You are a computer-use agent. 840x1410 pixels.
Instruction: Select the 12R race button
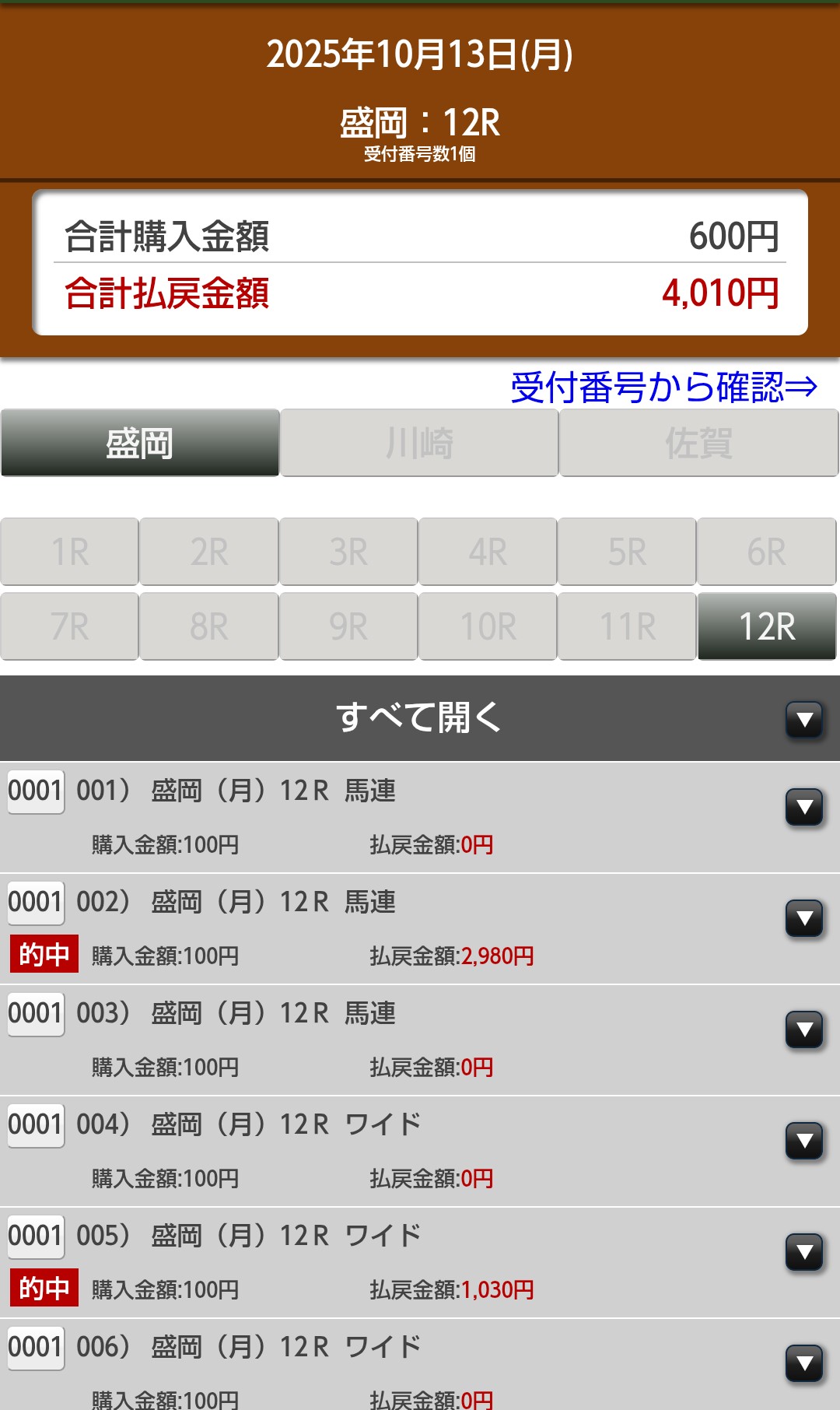pos(767,626)
